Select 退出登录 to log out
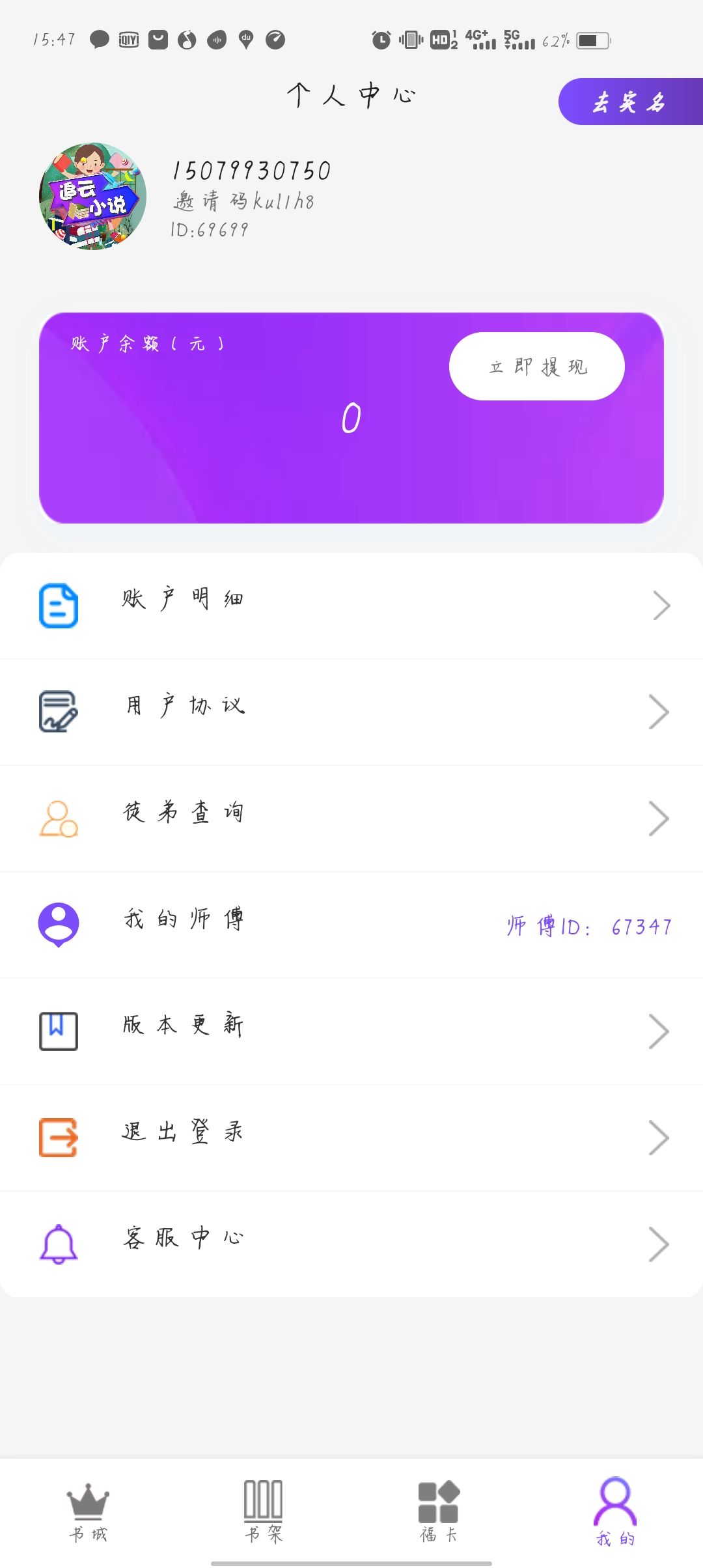The image size is (703, 1568). click(x=351, y=1138)
